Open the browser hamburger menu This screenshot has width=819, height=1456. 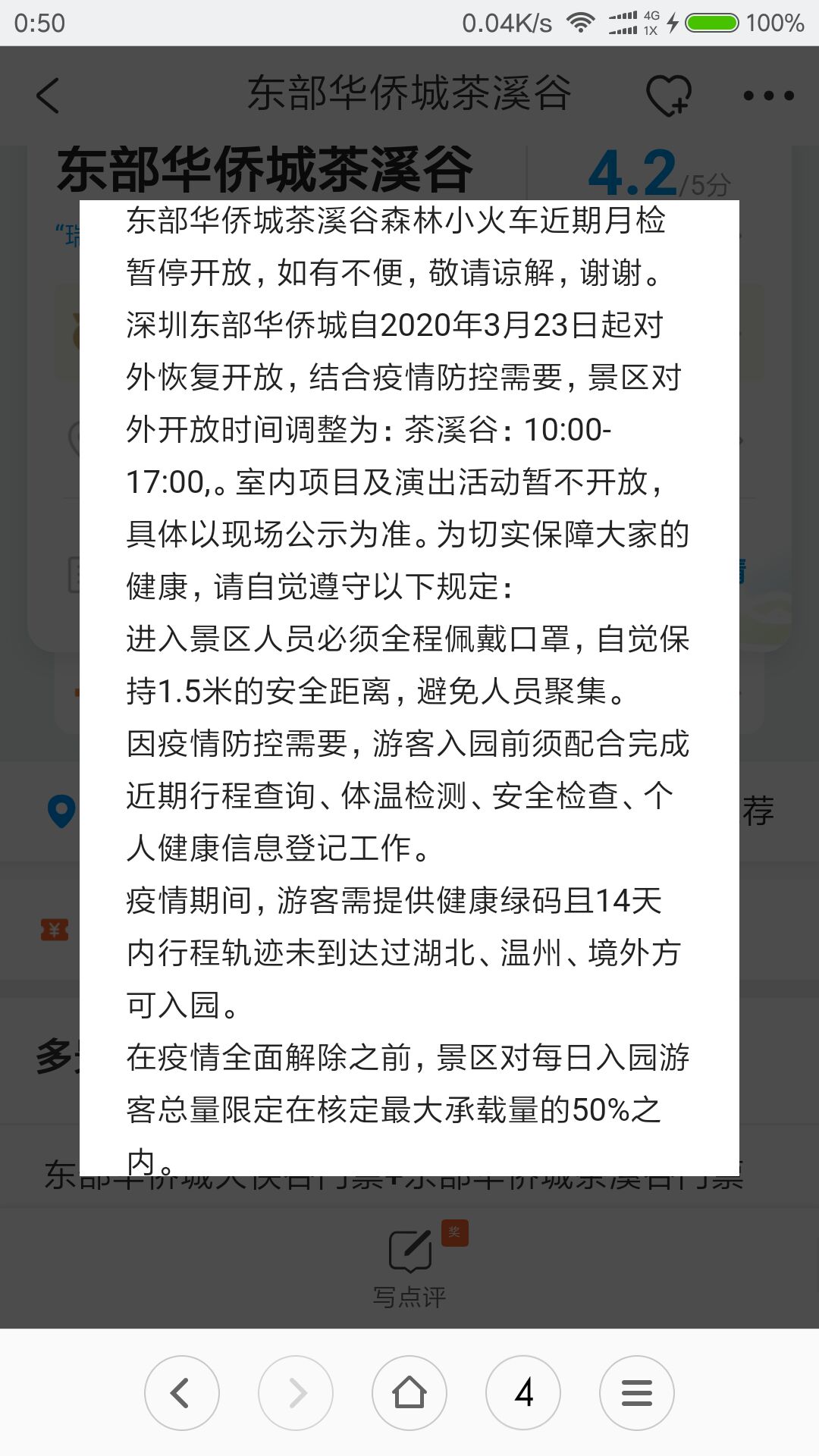[637, 1393]
